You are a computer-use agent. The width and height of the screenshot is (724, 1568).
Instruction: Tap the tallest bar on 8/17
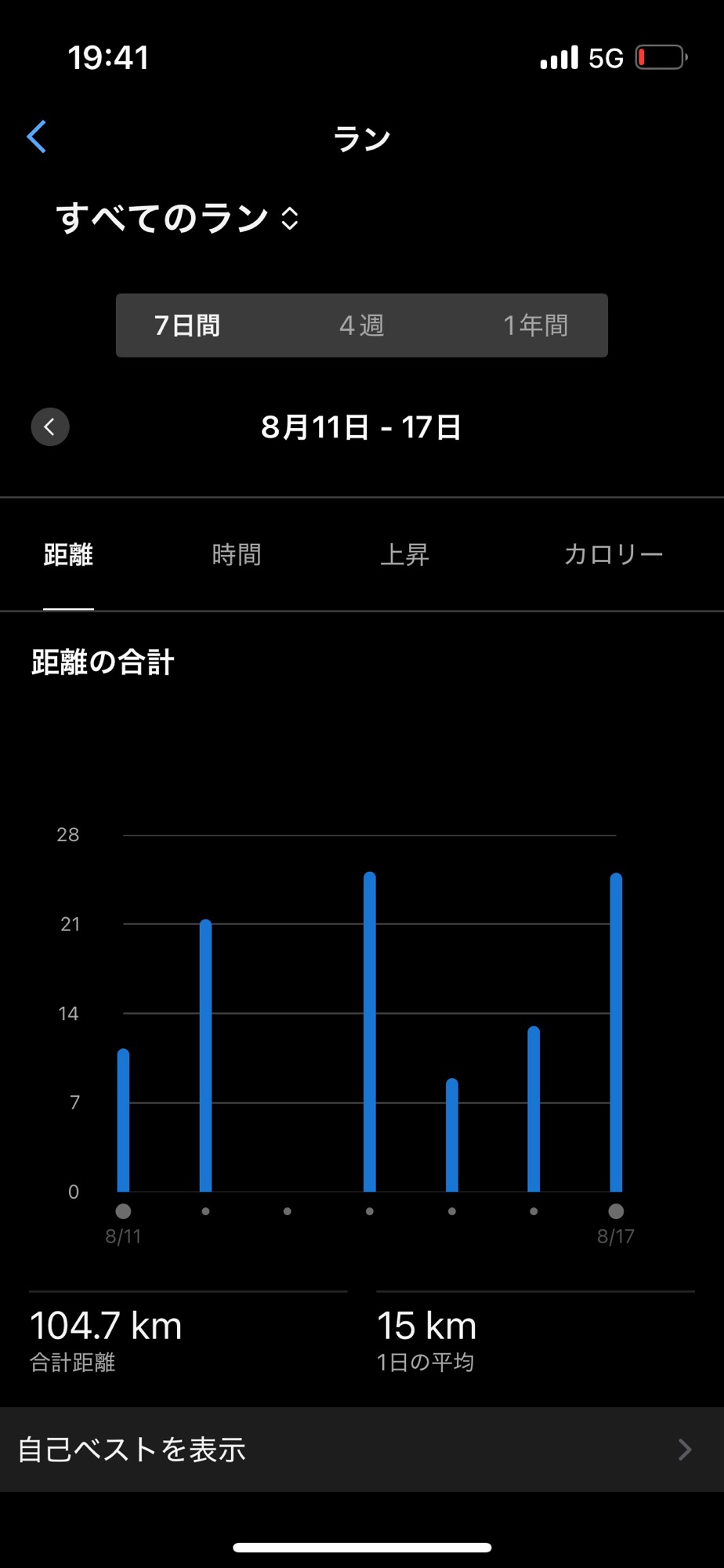click(x=616, y=1032)
